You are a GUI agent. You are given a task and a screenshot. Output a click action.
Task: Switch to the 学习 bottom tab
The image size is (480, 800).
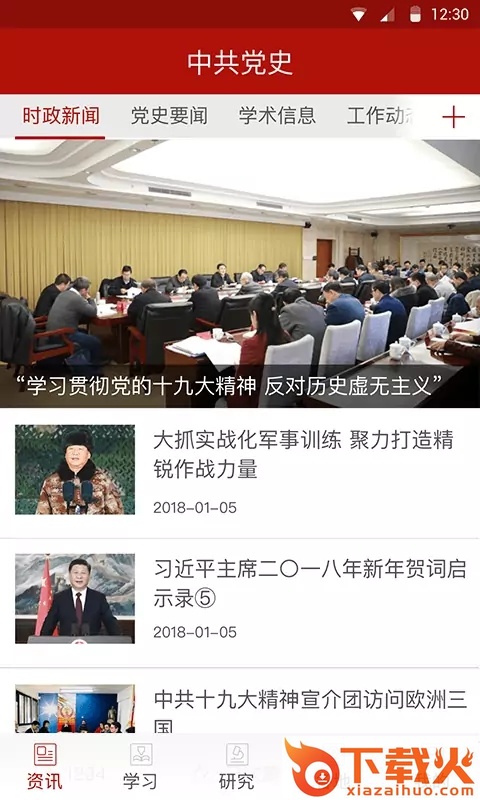[140, 767]
